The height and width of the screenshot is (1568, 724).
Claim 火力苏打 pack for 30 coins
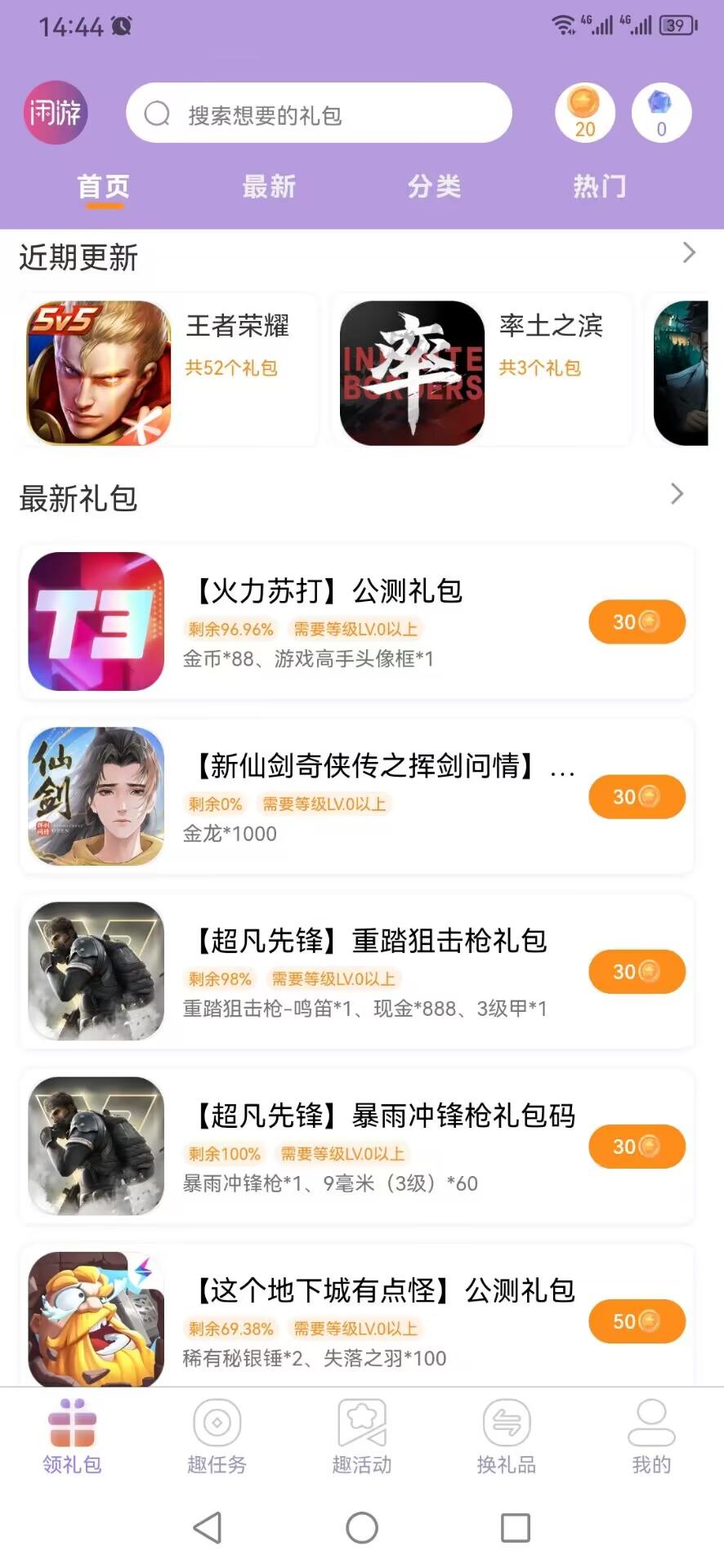[637, 621]
